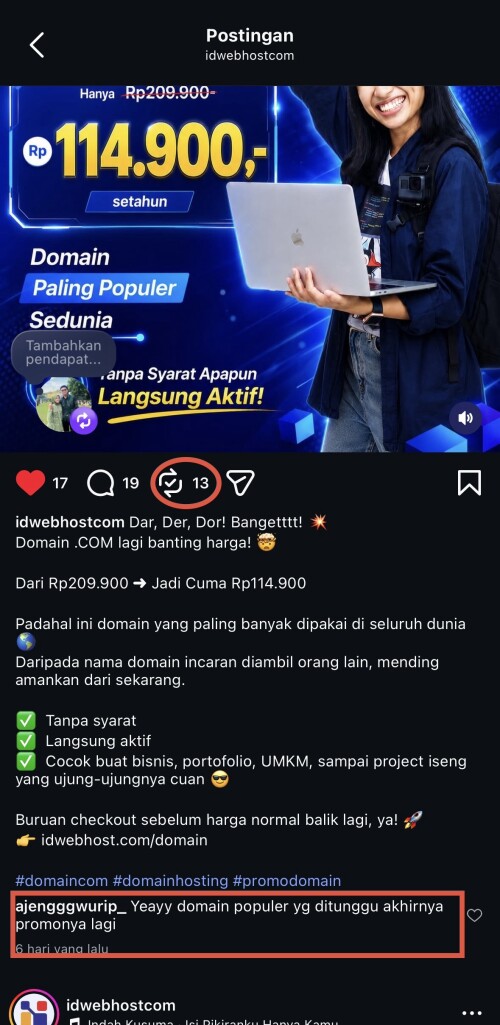Share the post with the paper plane
Viewport: 500px width, 1025px height.
[240, 483]
